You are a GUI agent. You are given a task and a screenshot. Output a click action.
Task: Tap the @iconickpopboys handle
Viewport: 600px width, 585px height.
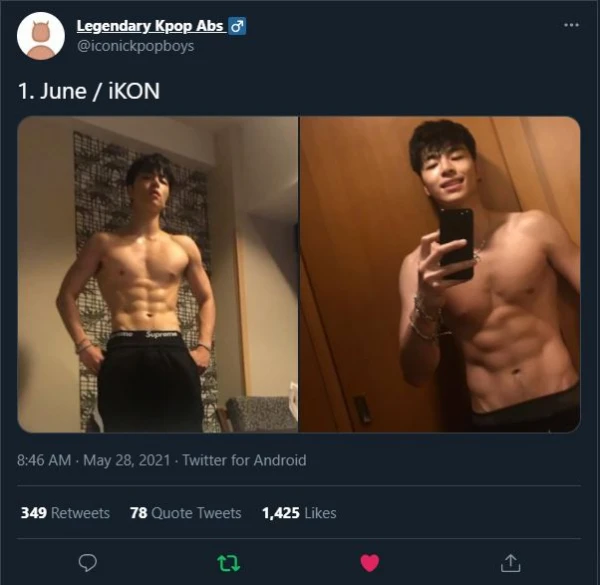[135, 46]
